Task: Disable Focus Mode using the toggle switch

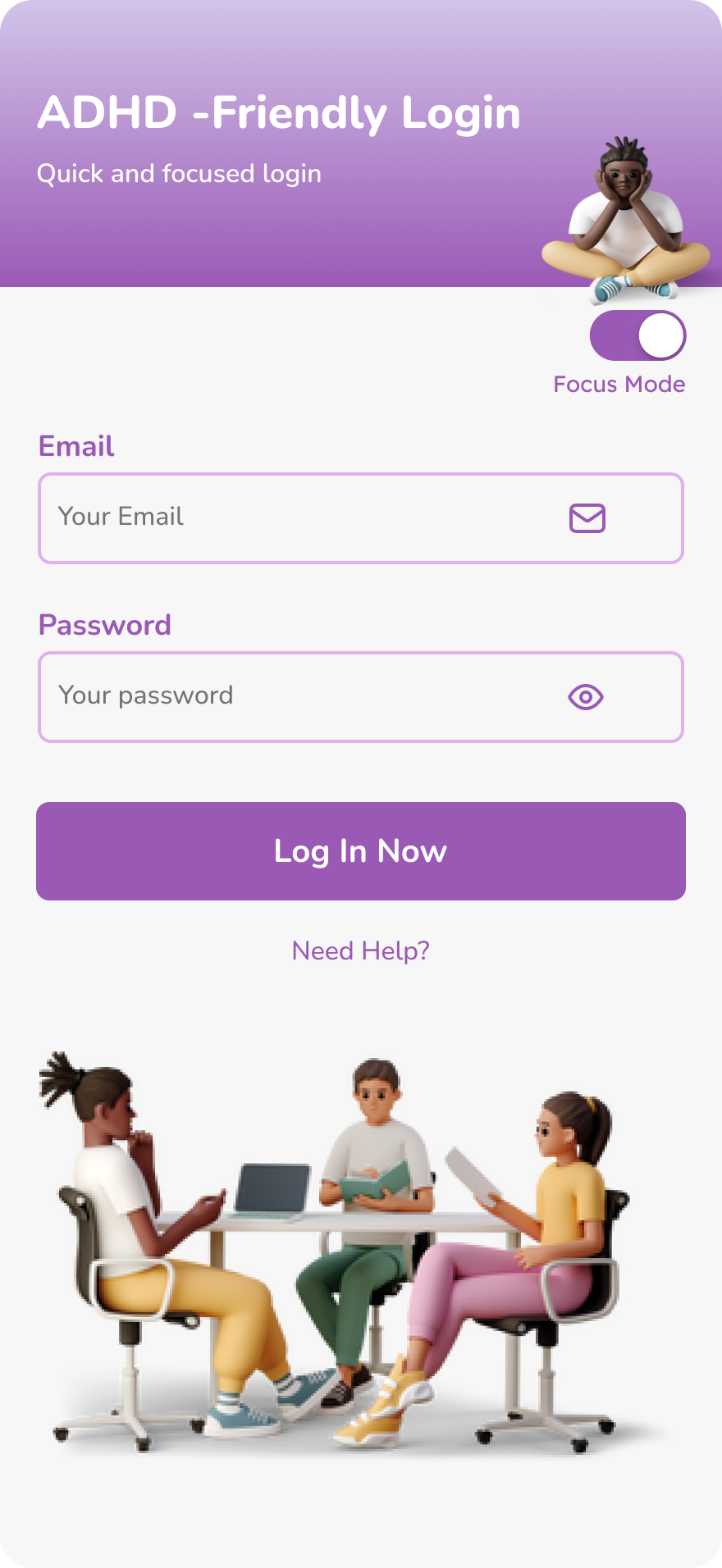Action: pyautogui.click(x=638, y=335)
